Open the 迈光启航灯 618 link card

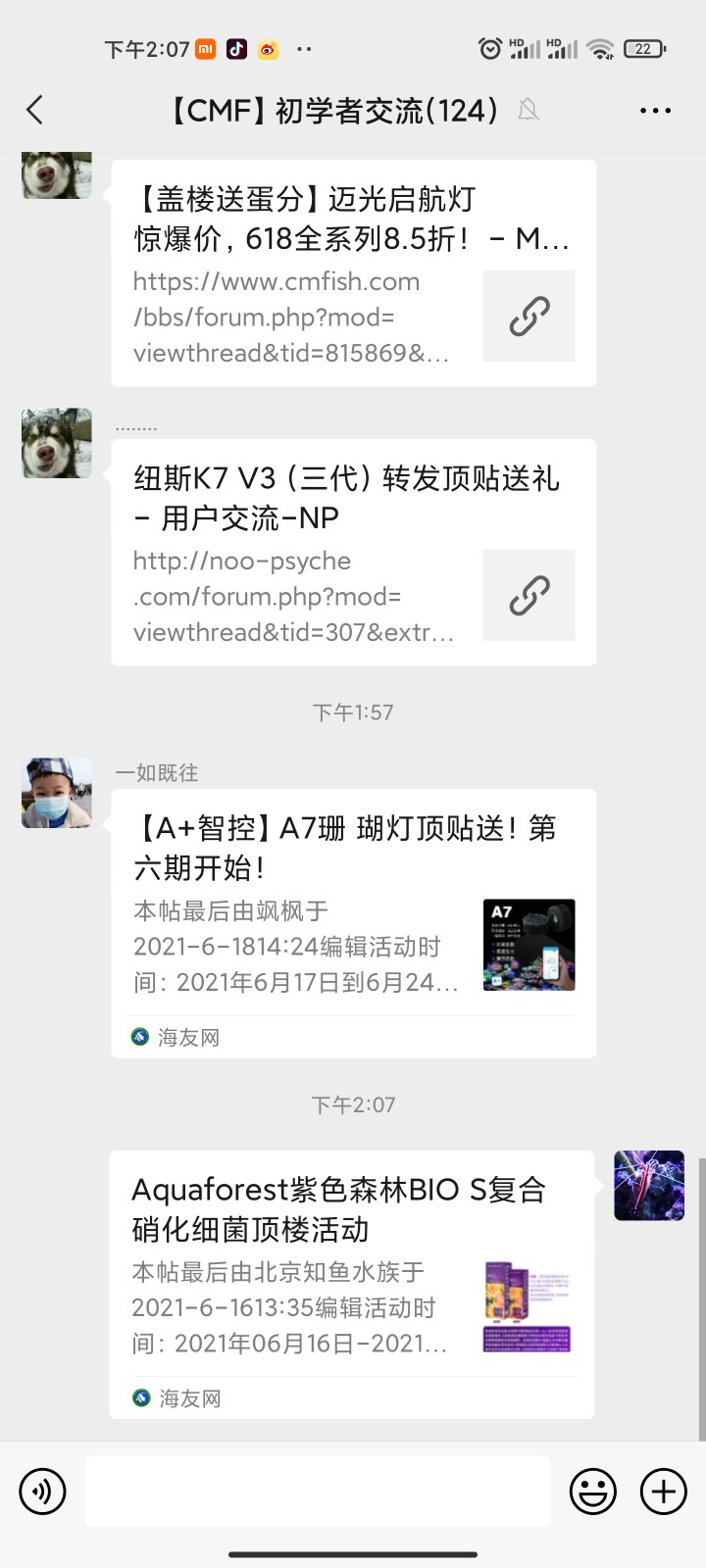[x=353, y=272]
